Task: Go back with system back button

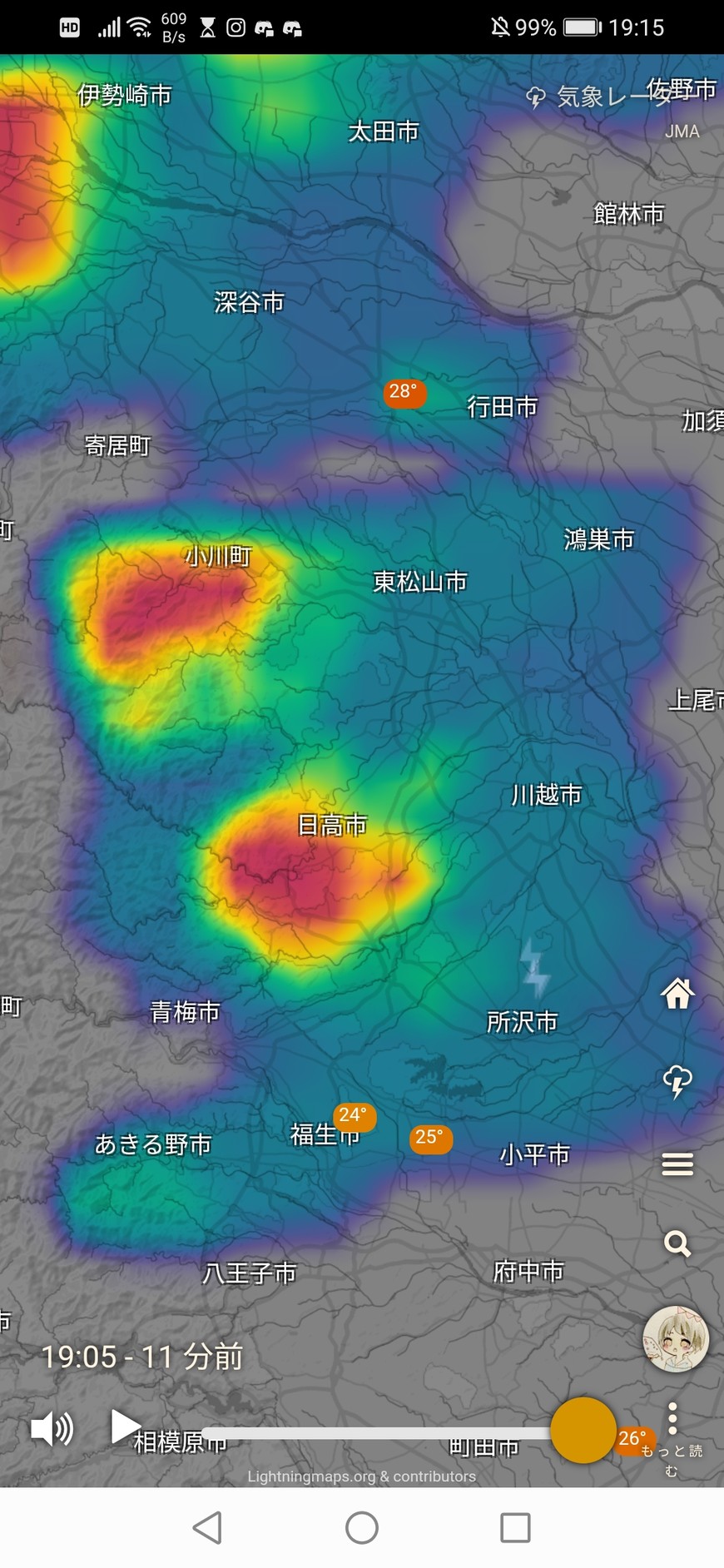Action: (x=207, y=1528)
